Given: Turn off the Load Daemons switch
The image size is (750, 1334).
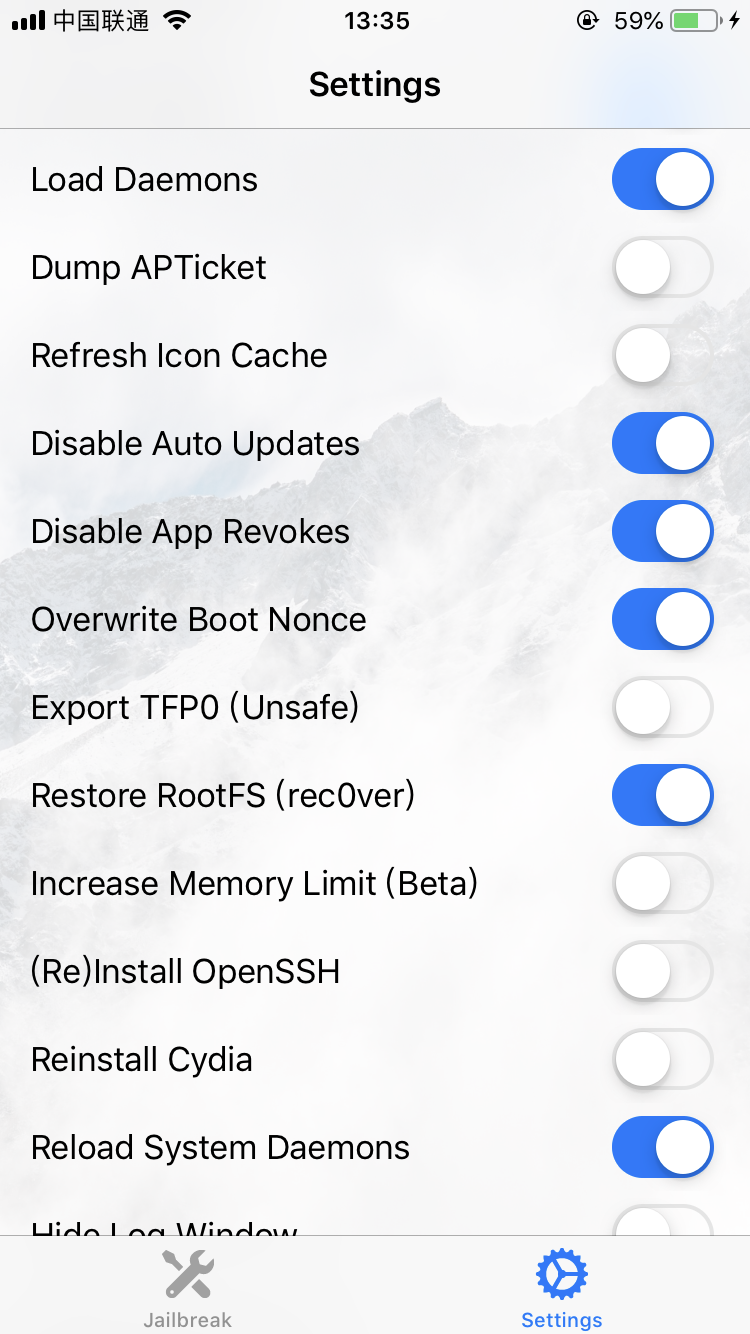Looking at the screenshot, I should tap(663, 179).
